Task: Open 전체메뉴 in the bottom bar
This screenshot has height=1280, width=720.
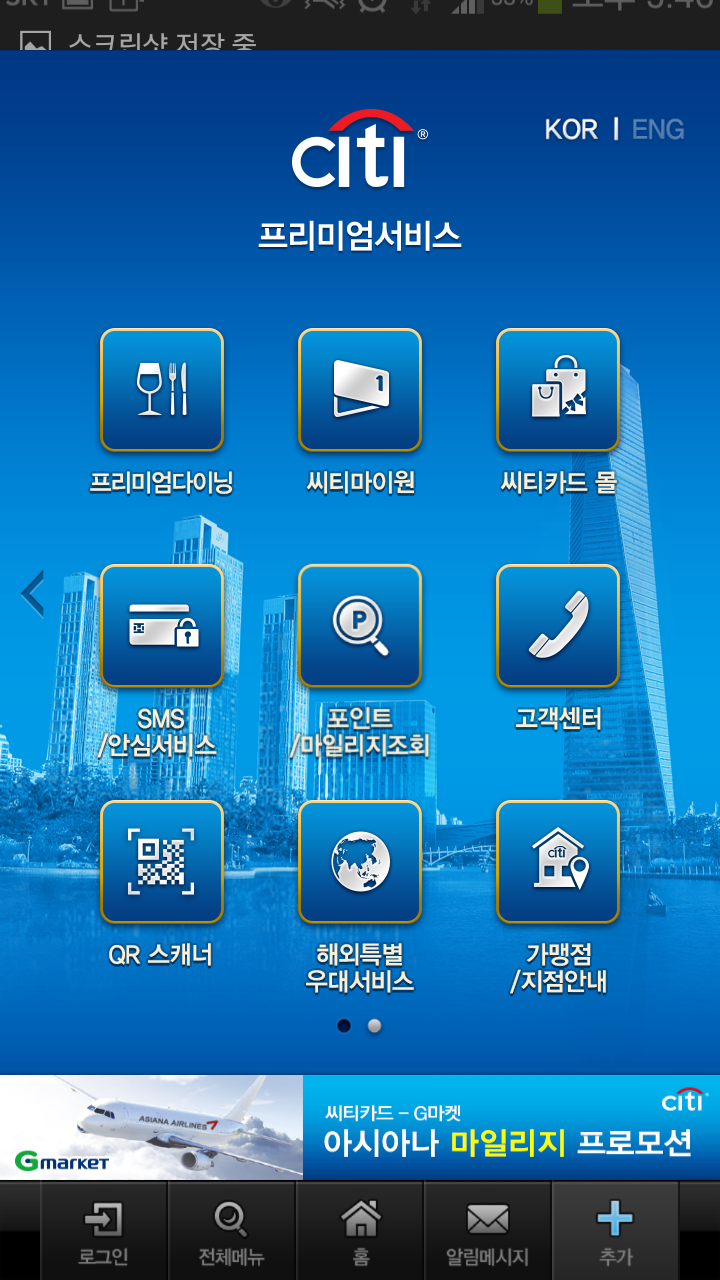Action: [x=232, y=1232]
